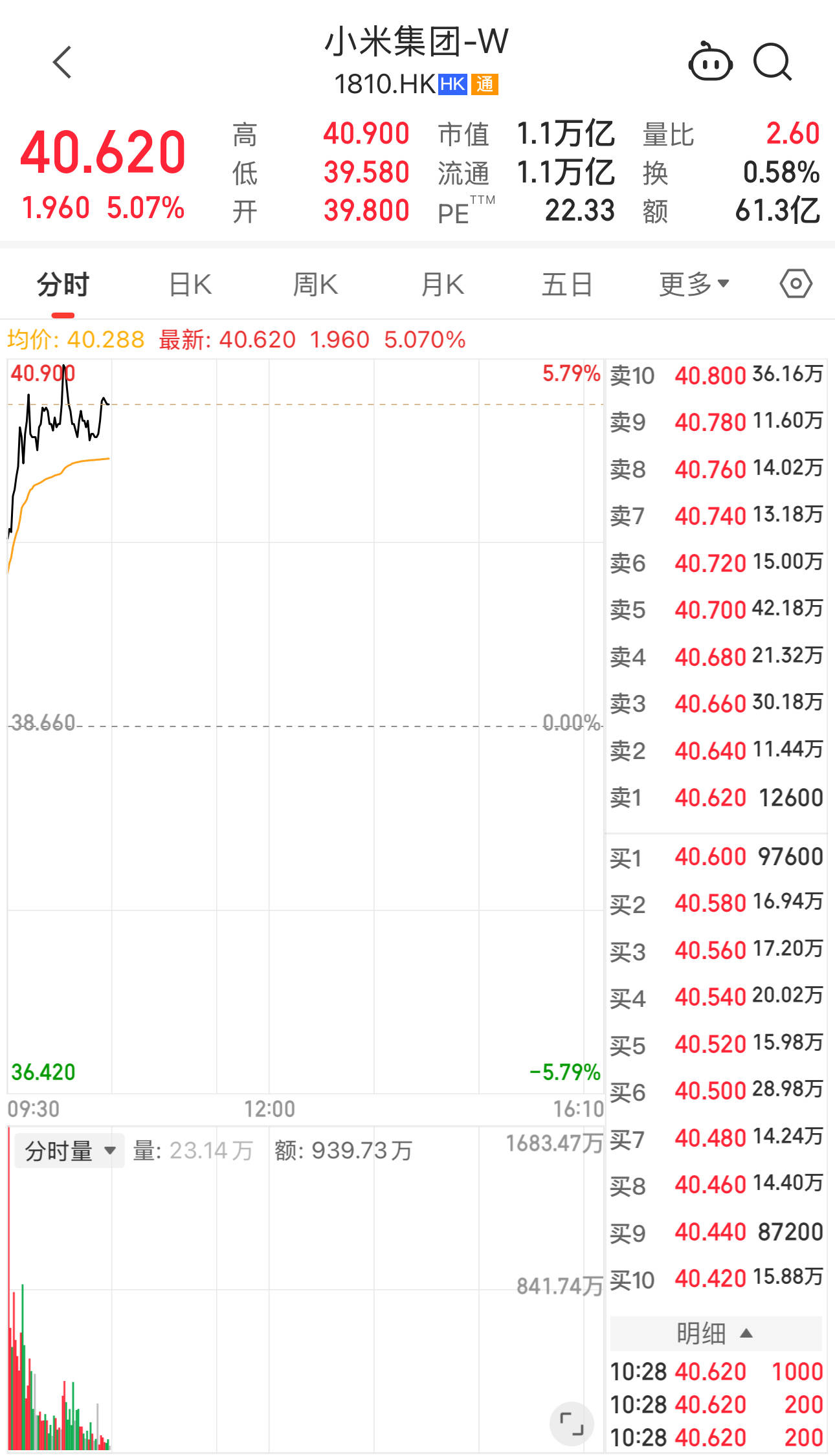The image size is (835, 1456).
Task: Toggle chart period to 五日 view
Action: [566, 283]
